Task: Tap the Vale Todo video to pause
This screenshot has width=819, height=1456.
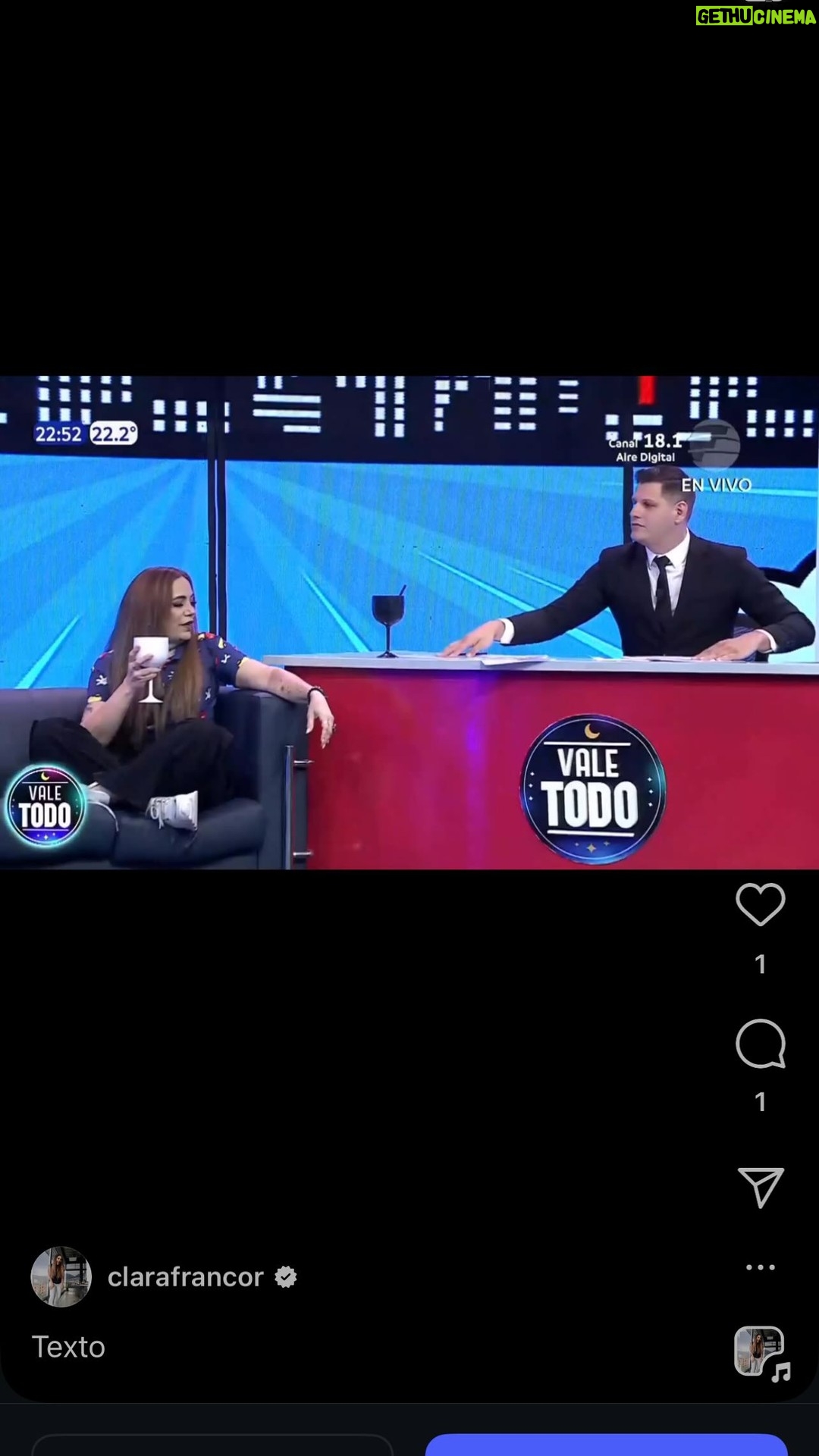Action: click(x=409, y=622)
